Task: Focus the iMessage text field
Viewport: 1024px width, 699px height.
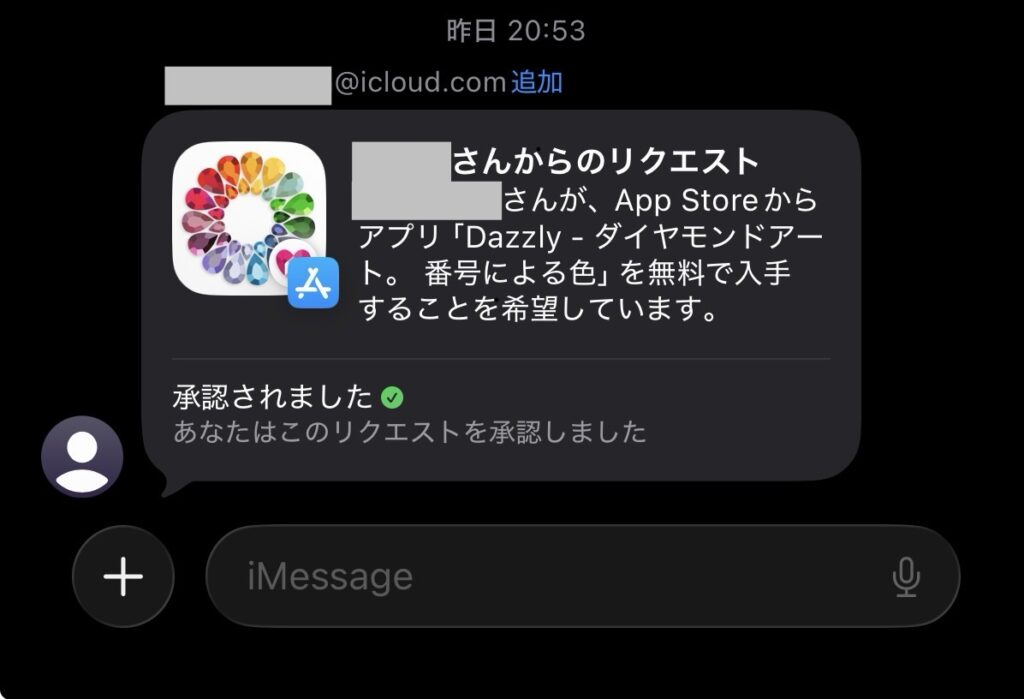Action: click(x=550, y=577)
